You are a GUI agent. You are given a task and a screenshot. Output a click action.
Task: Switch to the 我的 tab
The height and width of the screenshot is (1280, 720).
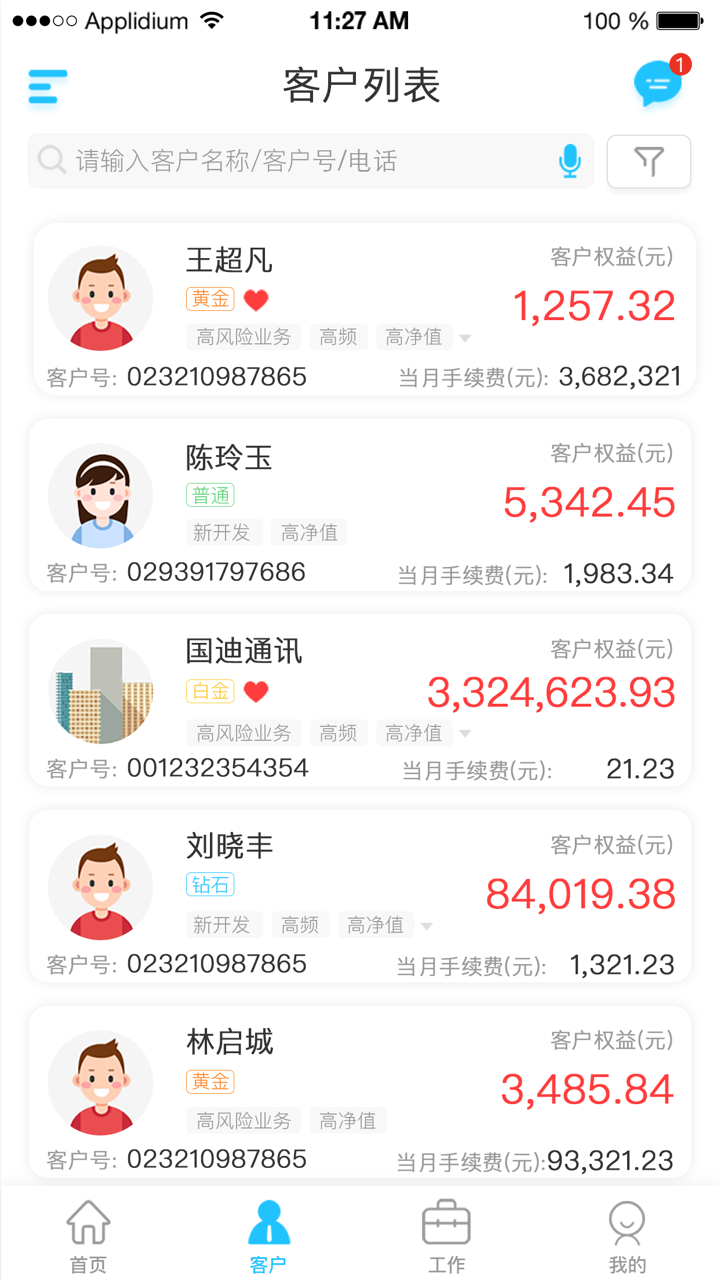[x=627, y=1237]
